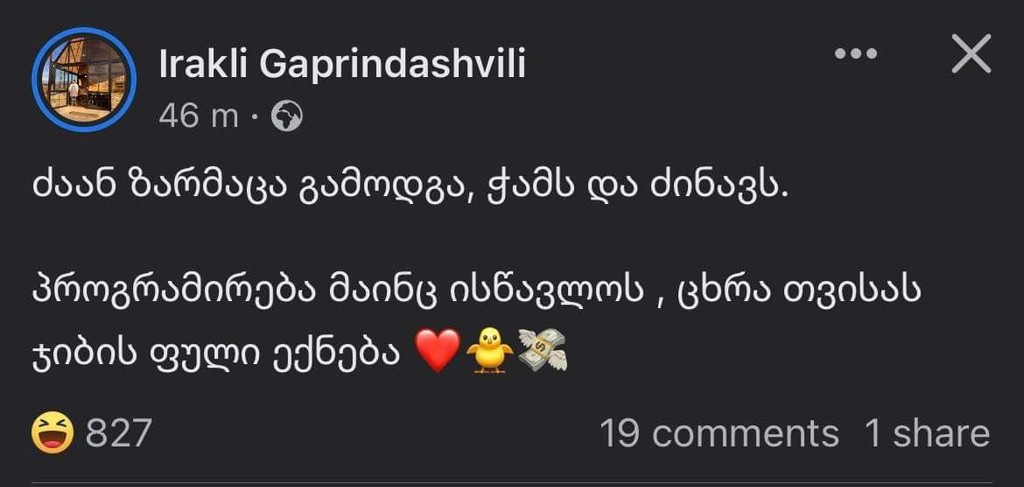Open the 19 comments
Viewport: 1024px width, 487px height.
point(718,433)
